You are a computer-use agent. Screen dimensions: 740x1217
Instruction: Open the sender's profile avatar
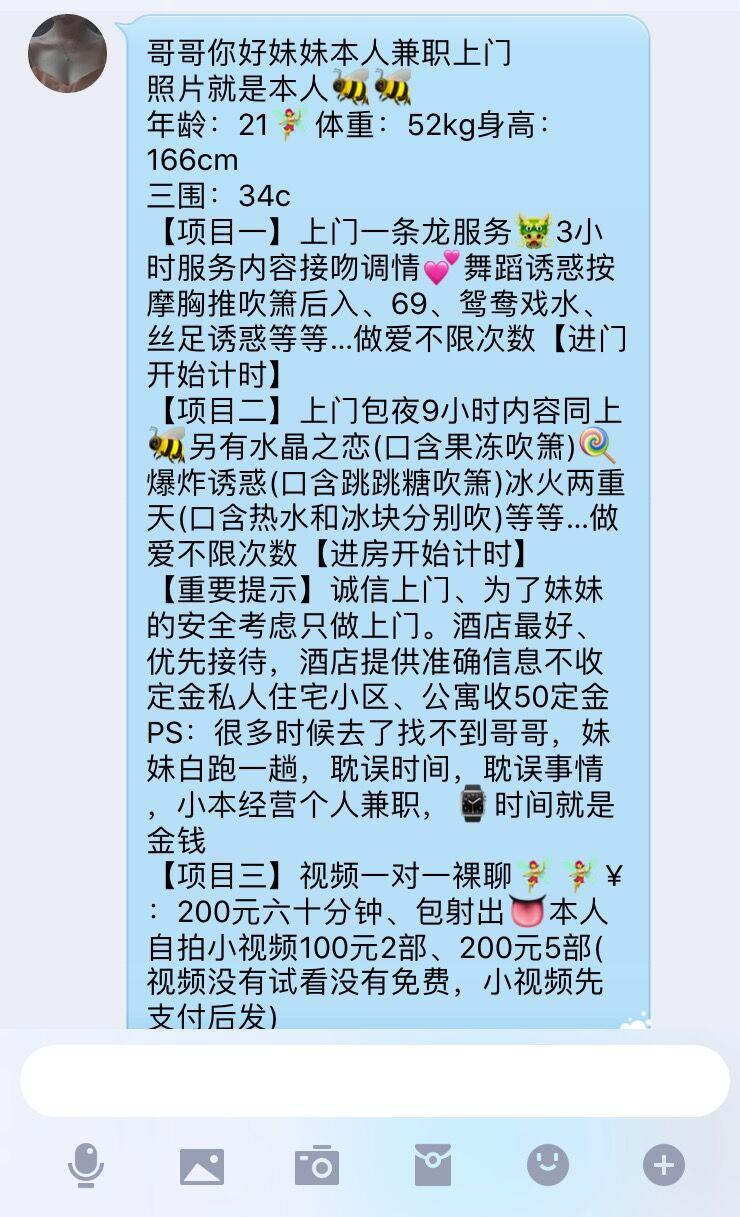(x=67, y=53)
